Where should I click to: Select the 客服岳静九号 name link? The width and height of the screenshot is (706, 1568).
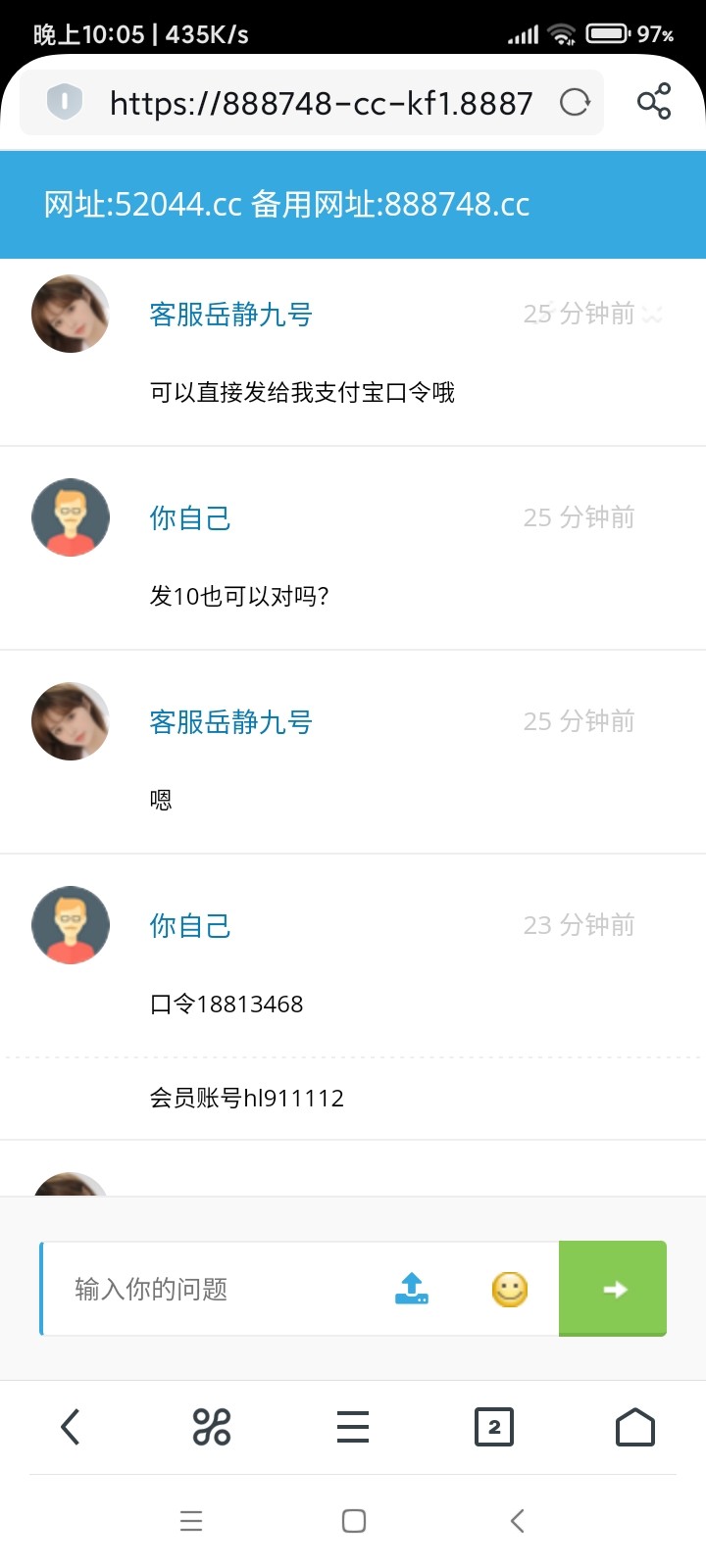click(230, 314)
